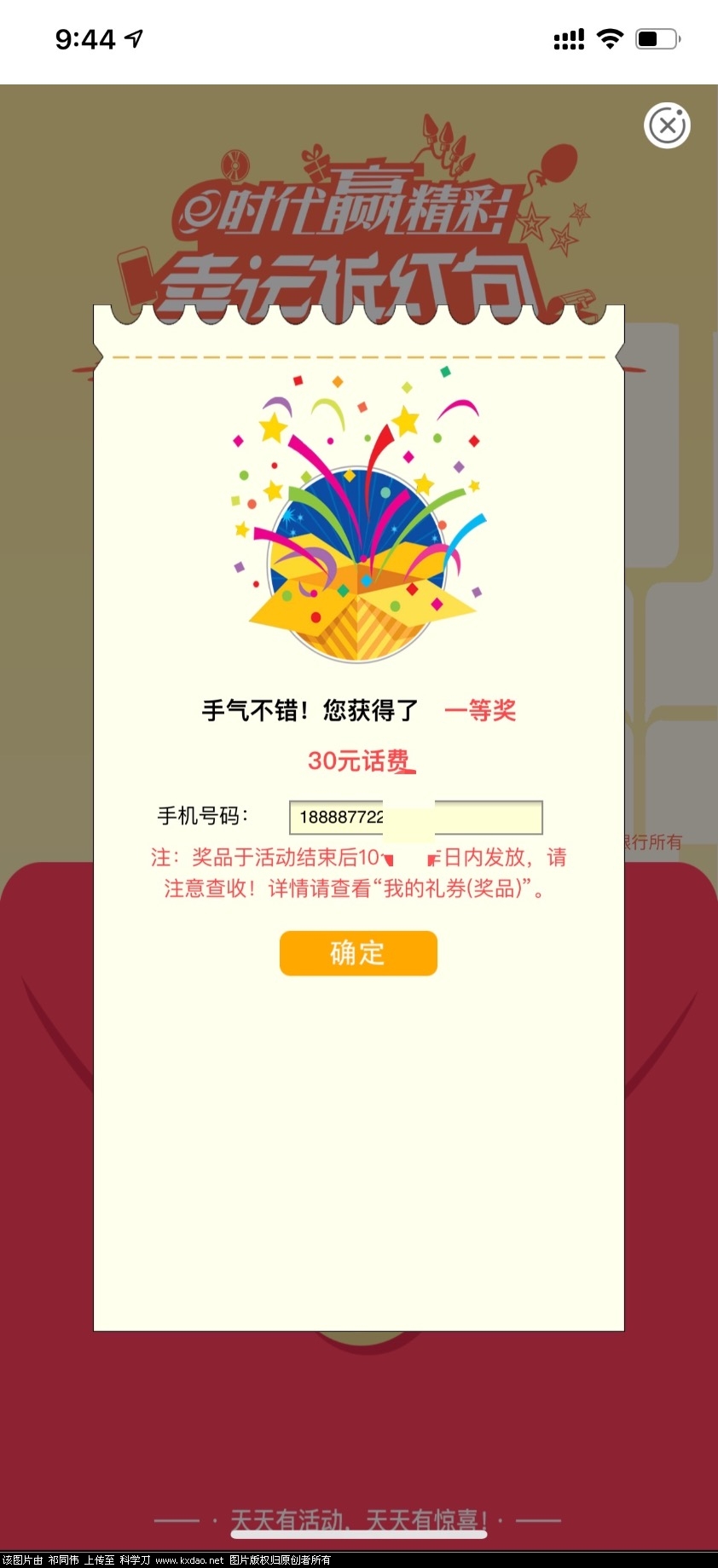This screenshot has width=718, height=1568.
Task: Edit the 手机号码 phone number field
Action: 415,818
